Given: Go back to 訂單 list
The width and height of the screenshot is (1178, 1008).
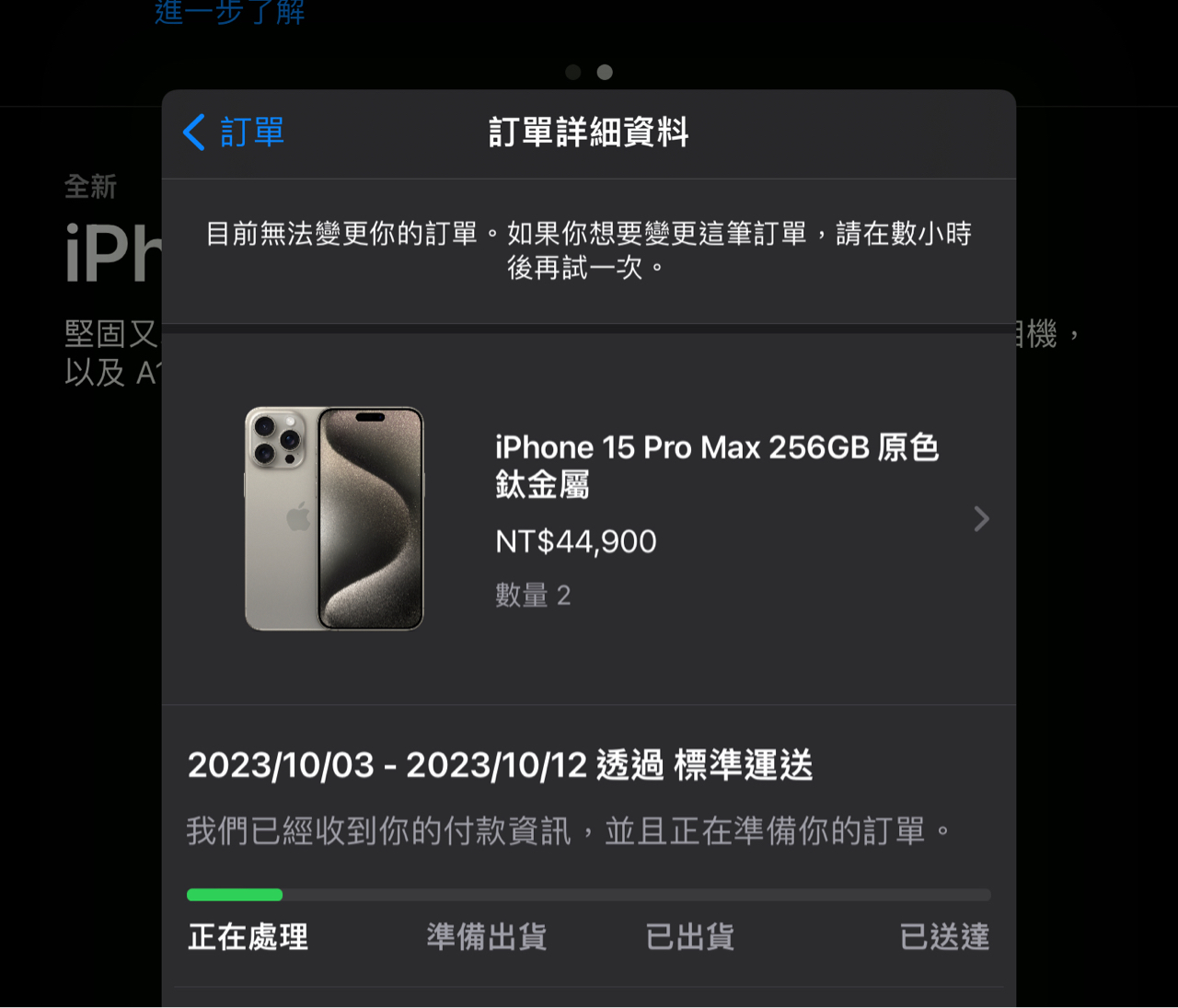Looking at the screenshot, I should (x=234, y=133).
